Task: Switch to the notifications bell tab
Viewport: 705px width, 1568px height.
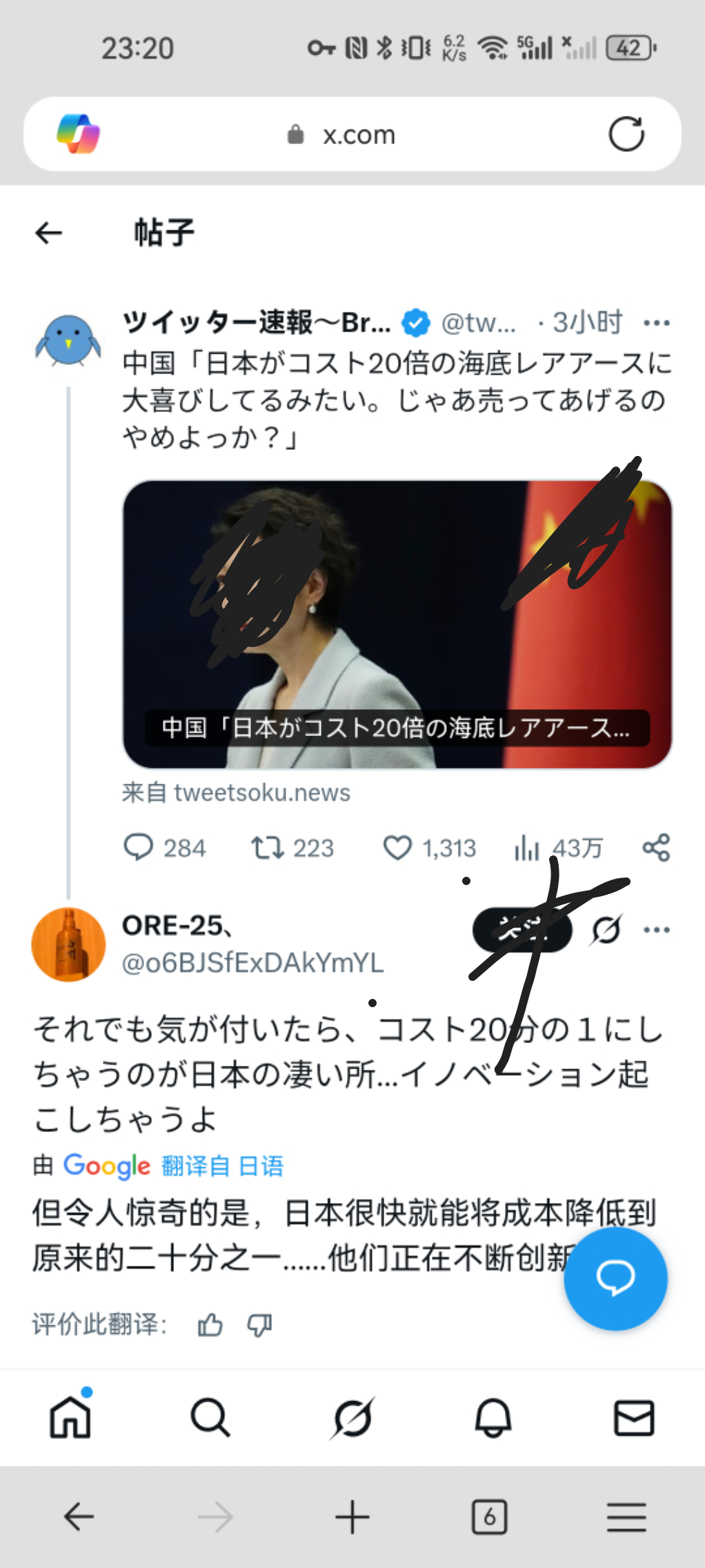Action: (x=493, y=1418)
